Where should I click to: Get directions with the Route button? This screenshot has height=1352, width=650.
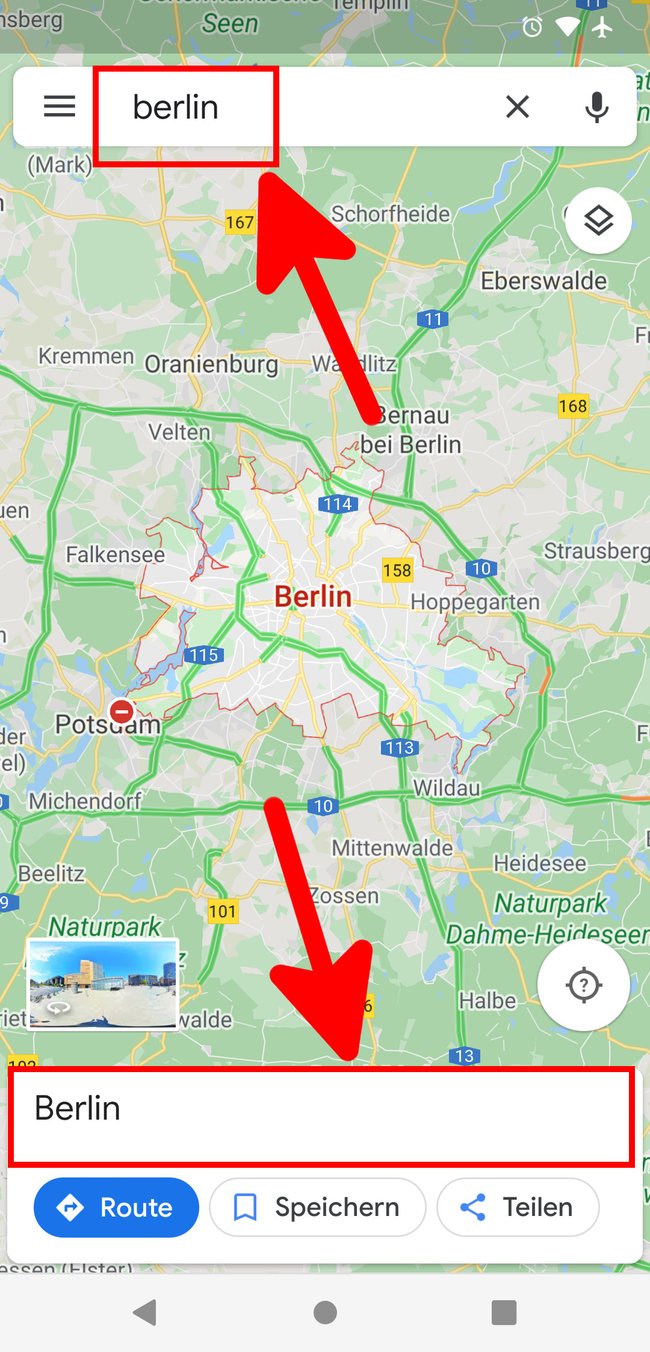point(117,1207)
